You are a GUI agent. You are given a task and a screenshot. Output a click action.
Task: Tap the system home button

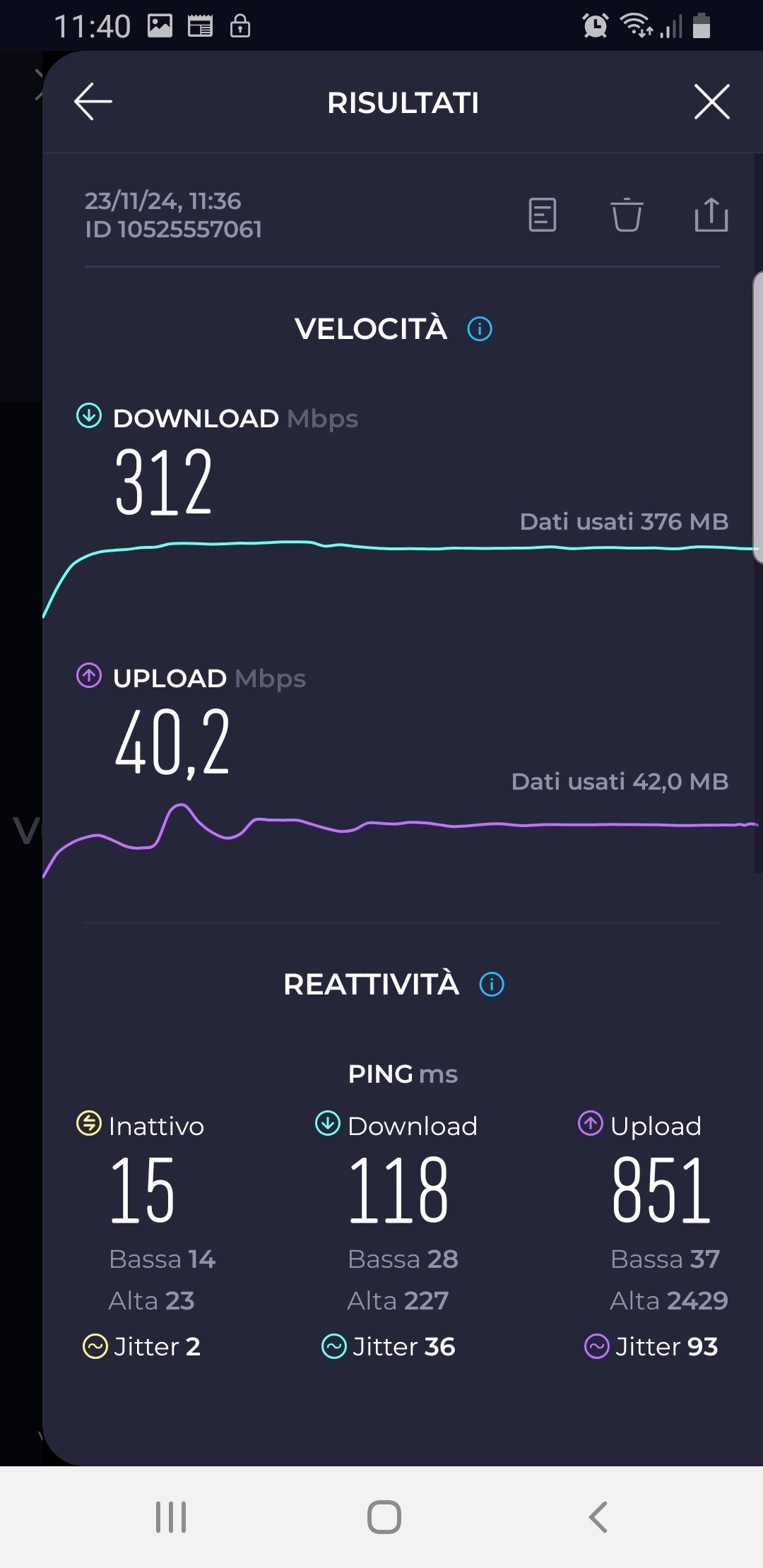pos(384,1516)
